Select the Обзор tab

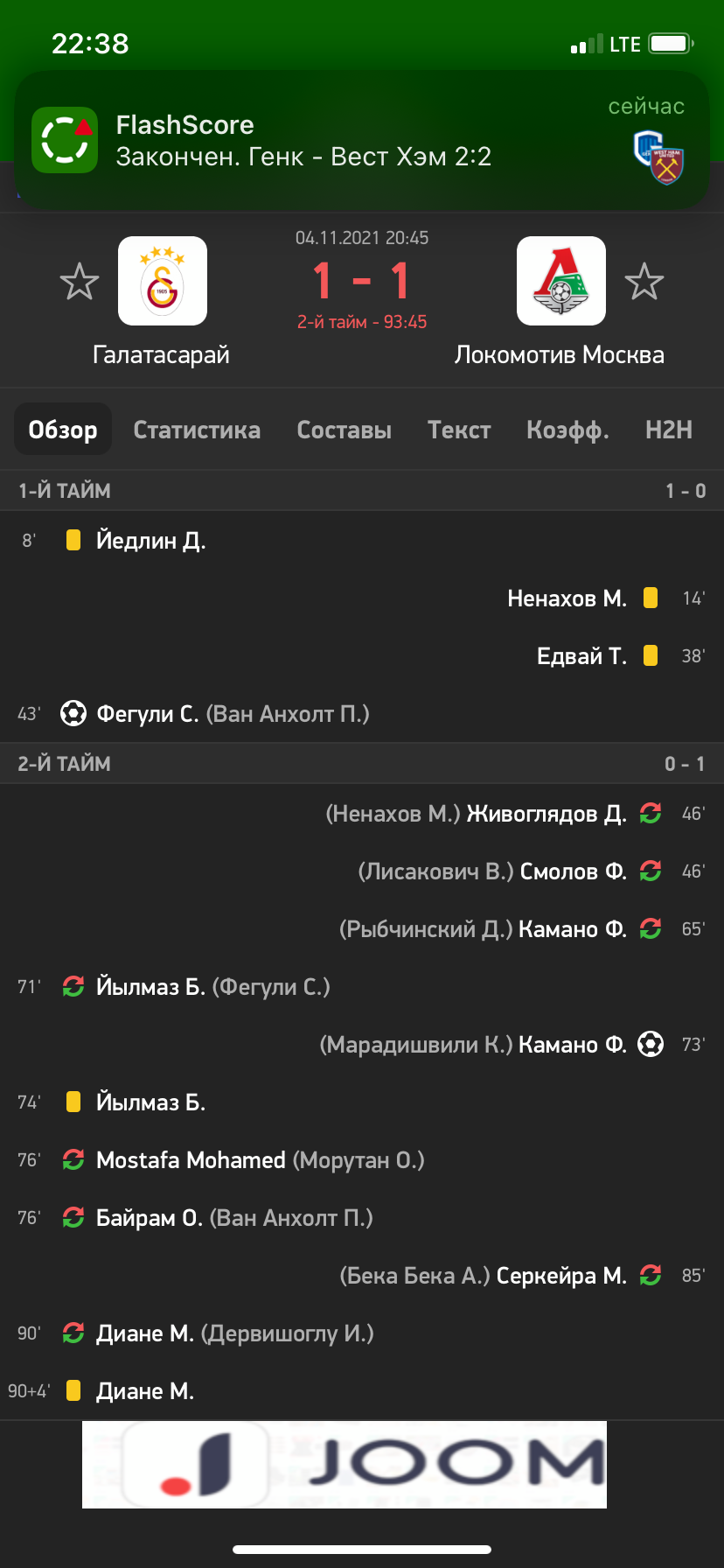[x=63, y=430]
